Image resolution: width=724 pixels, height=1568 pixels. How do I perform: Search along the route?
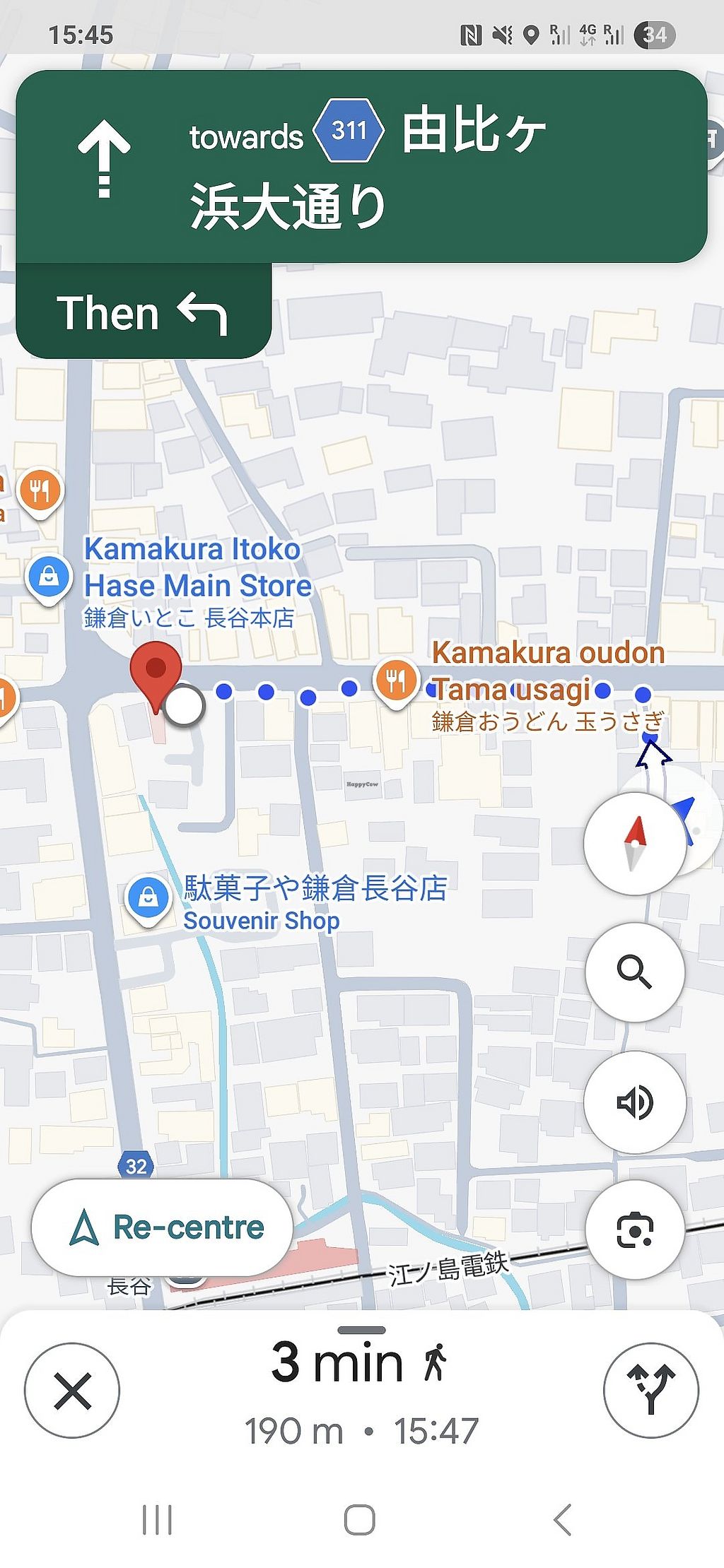click(x=634, y=972)
